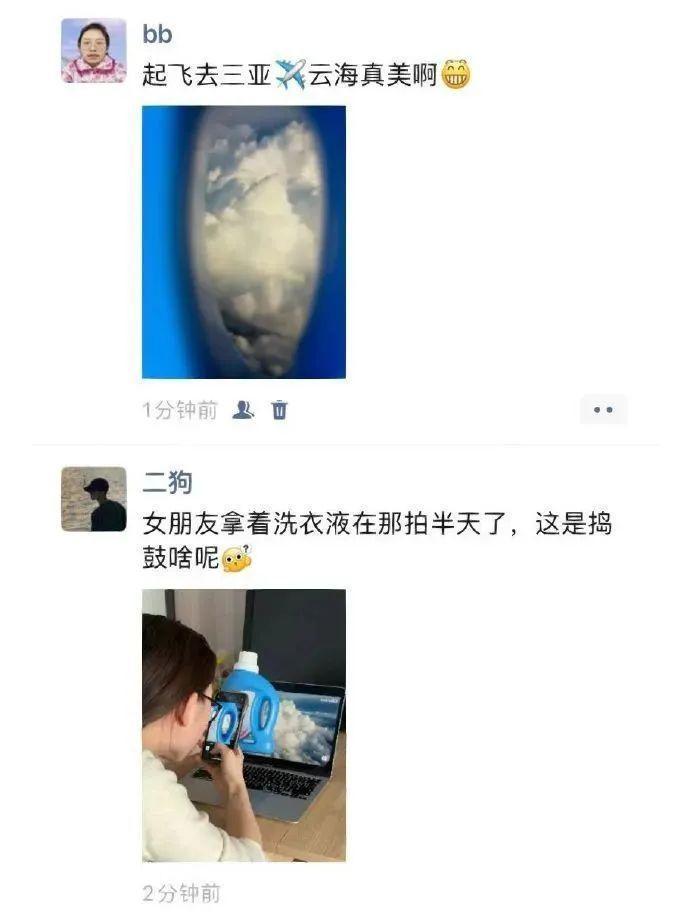
Task: Open 二狗's profile avatar
Action: pyautogui.click(x=94, y=499)
